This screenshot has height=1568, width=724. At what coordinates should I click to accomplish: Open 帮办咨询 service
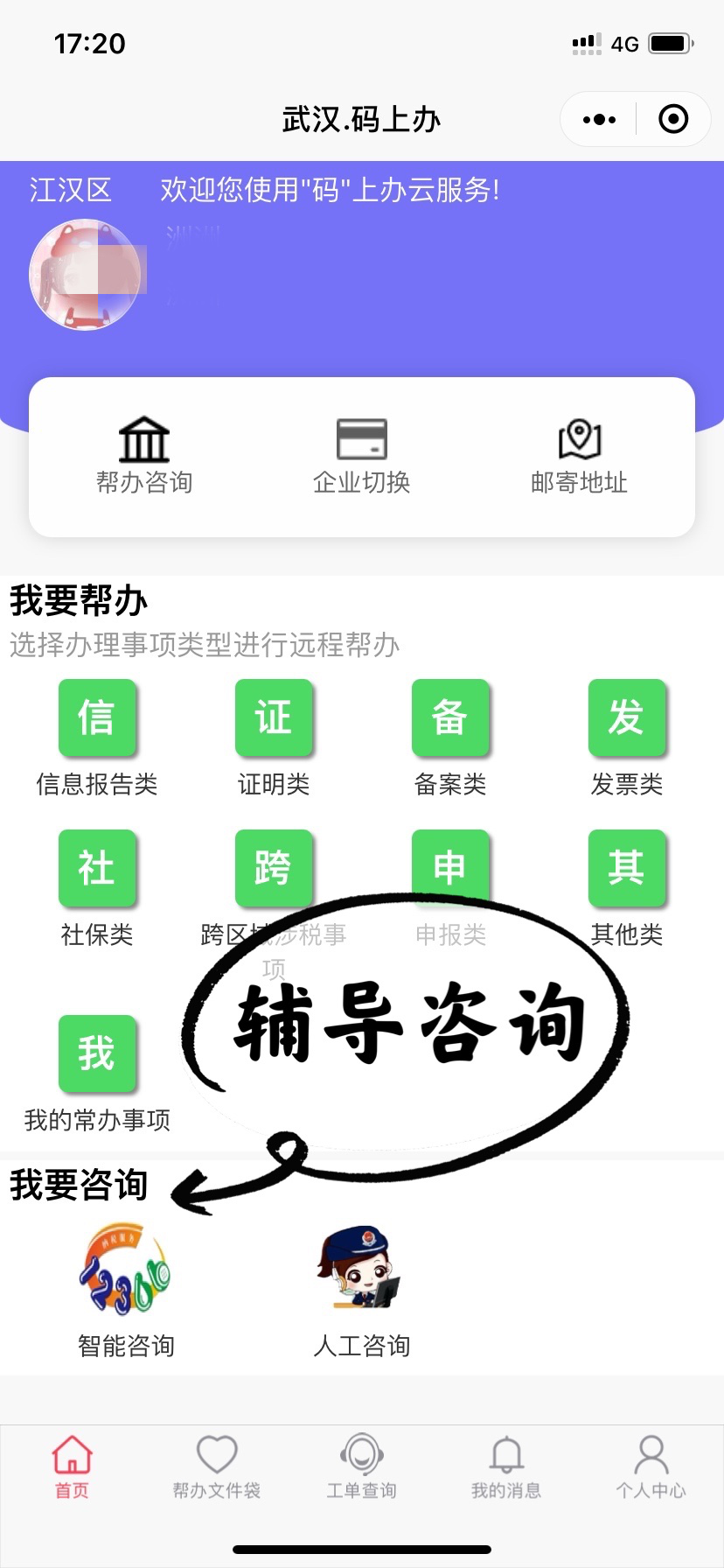pos(144,456)
